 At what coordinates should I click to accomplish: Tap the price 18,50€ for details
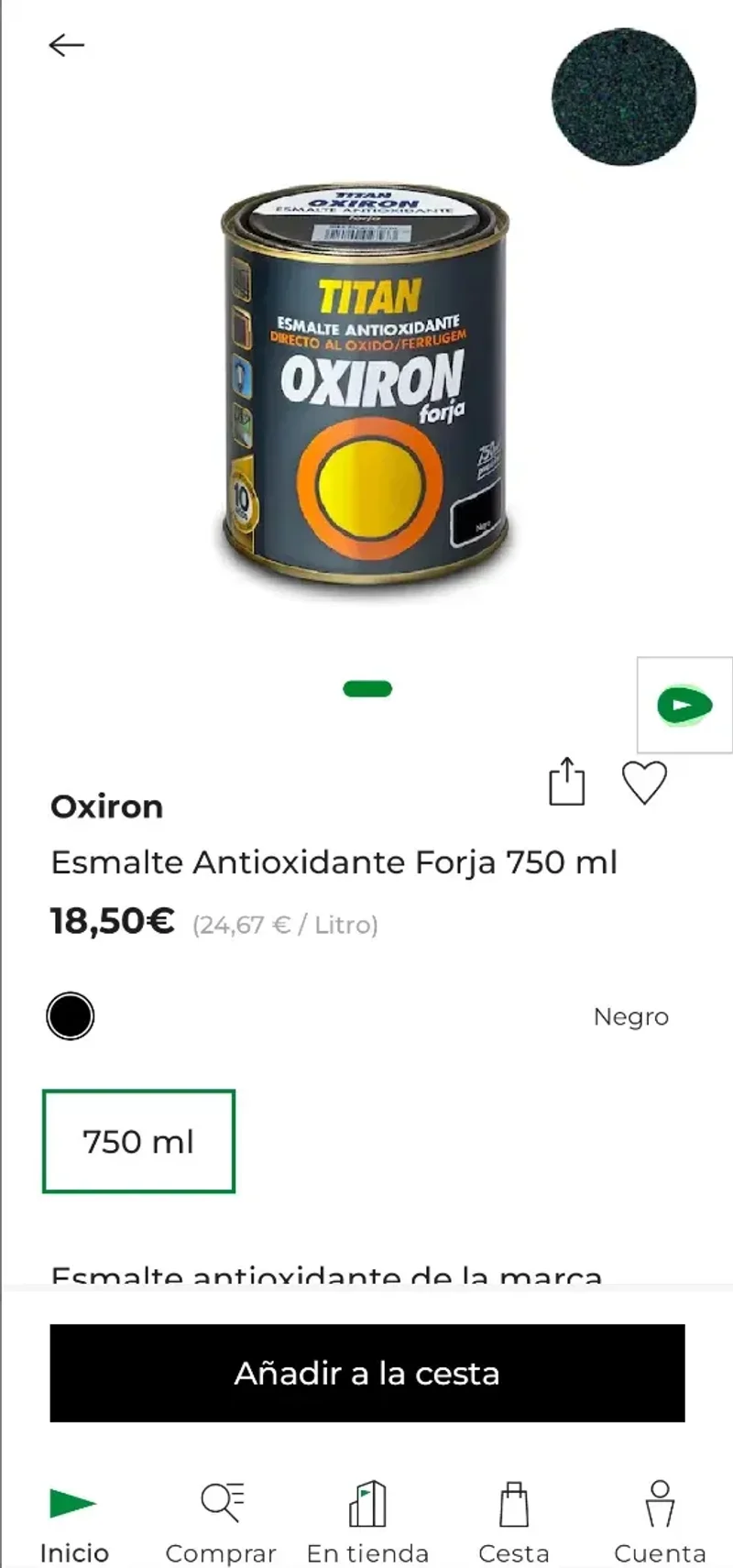114,921
